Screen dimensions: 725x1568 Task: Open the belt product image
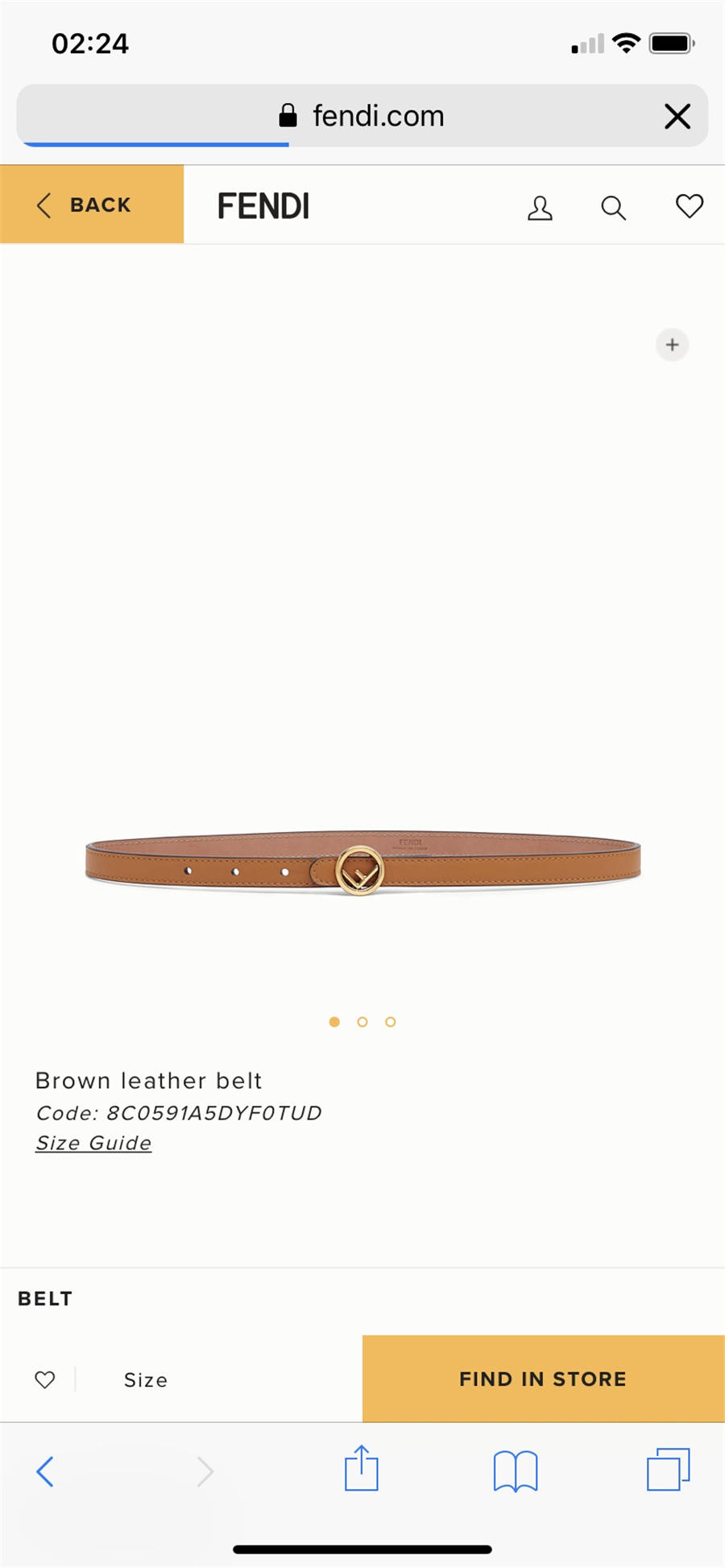[362, 863]
